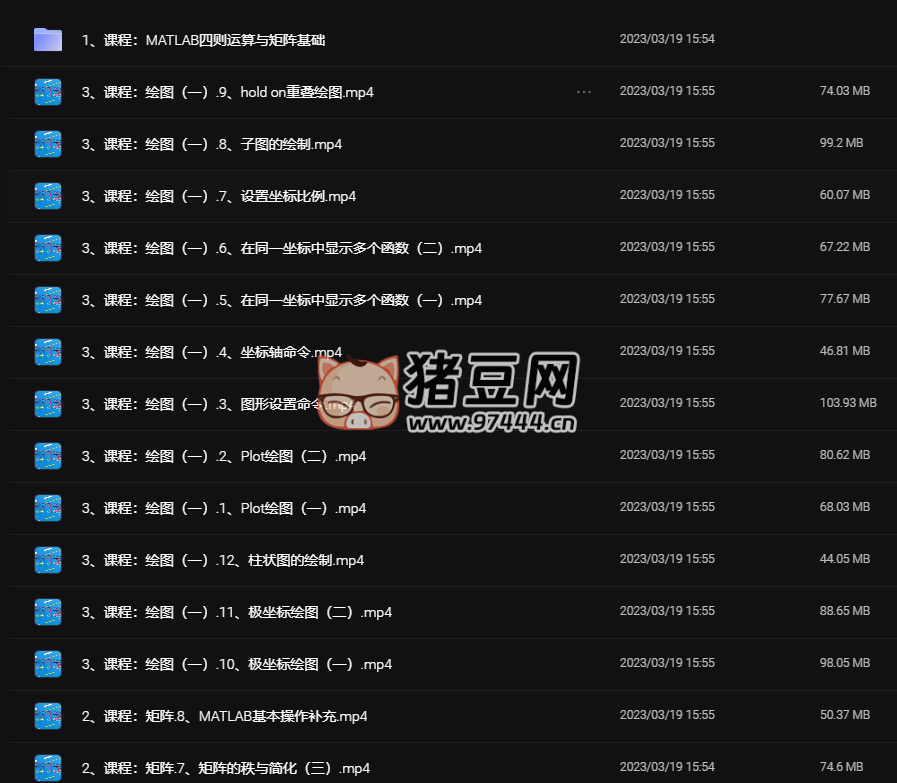This screenshot has height=783, width=897.
Task: Play 绘图(一).12、柱状图的绘制.mp4
Action: pyautogui.click(x=222, y=560)
